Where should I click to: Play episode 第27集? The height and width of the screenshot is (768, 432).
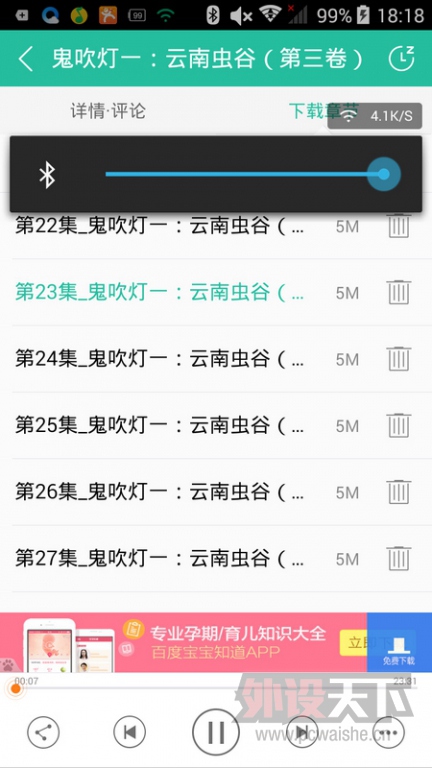(x=160, y=559)
